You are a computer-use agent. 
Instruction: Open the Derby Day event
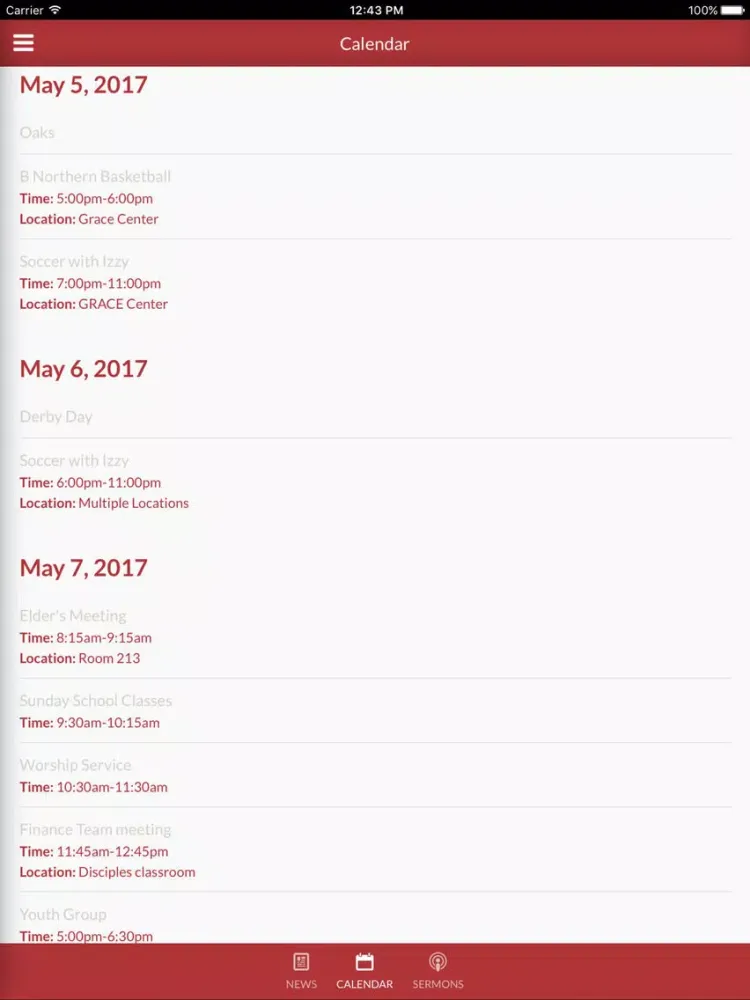56,417
